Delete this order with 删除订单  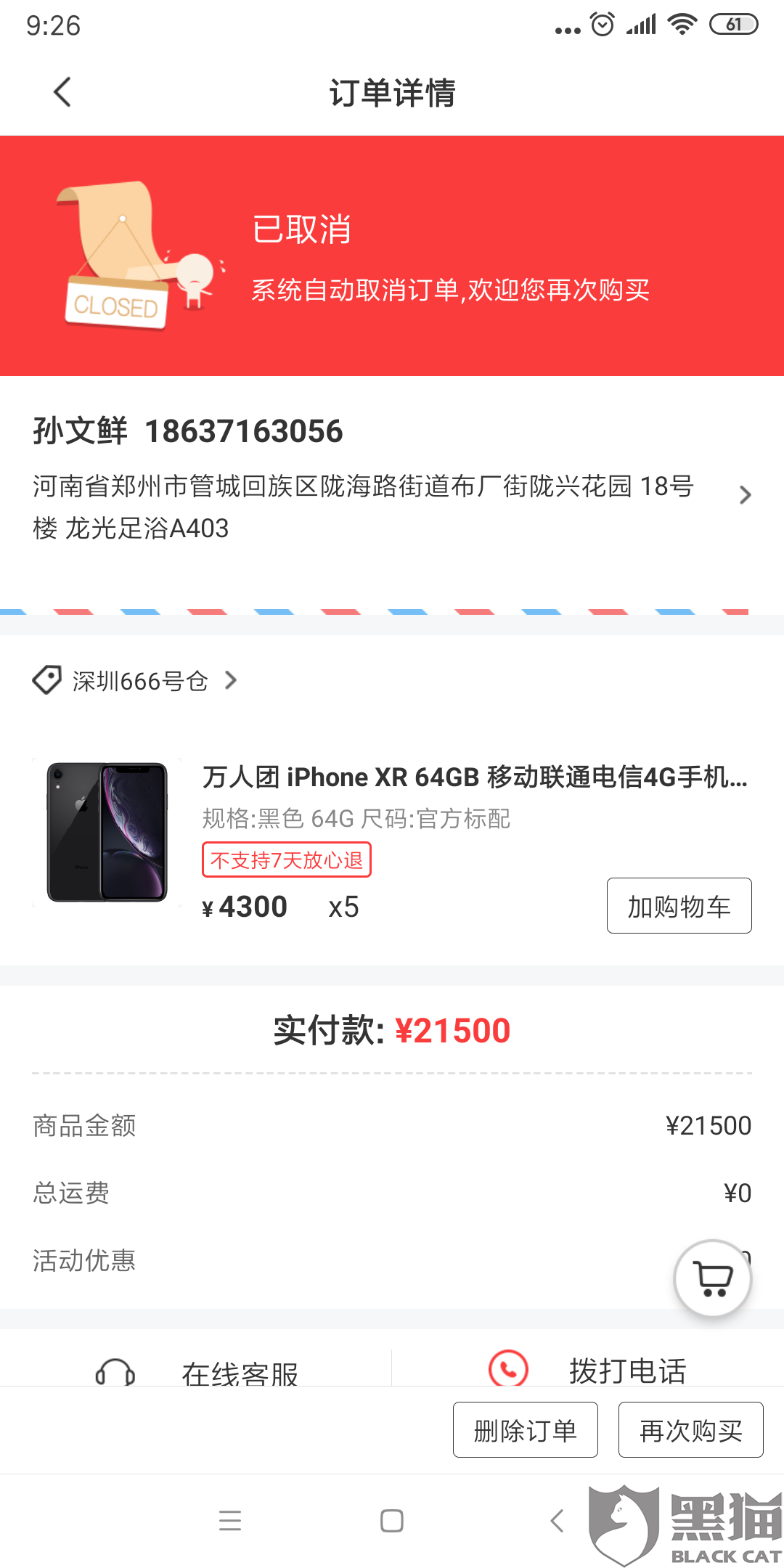pyautogui.click(x=526, y=1429)
